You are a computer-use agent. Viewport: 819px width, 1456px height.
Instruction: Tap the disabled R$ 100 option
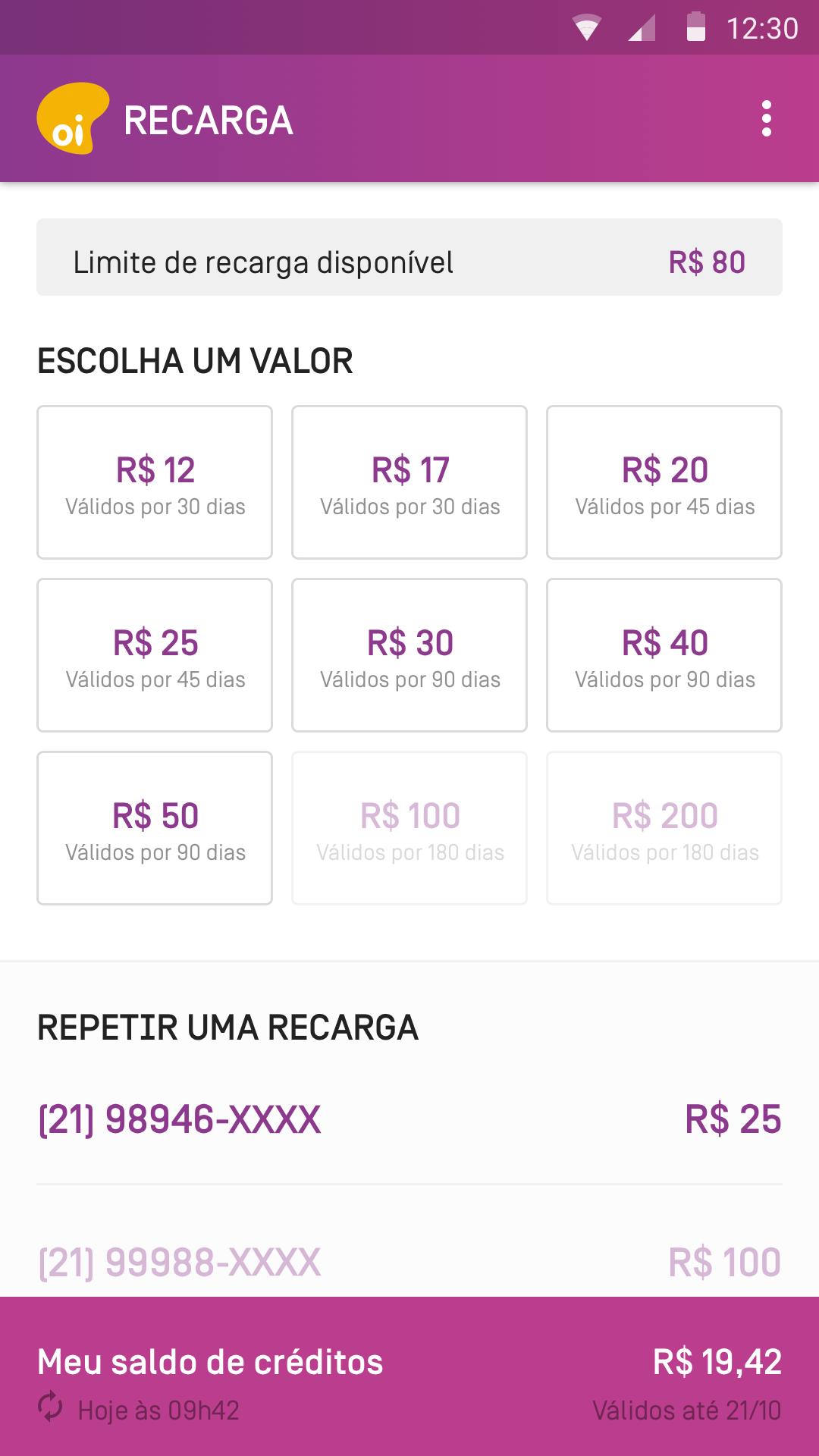409,828
